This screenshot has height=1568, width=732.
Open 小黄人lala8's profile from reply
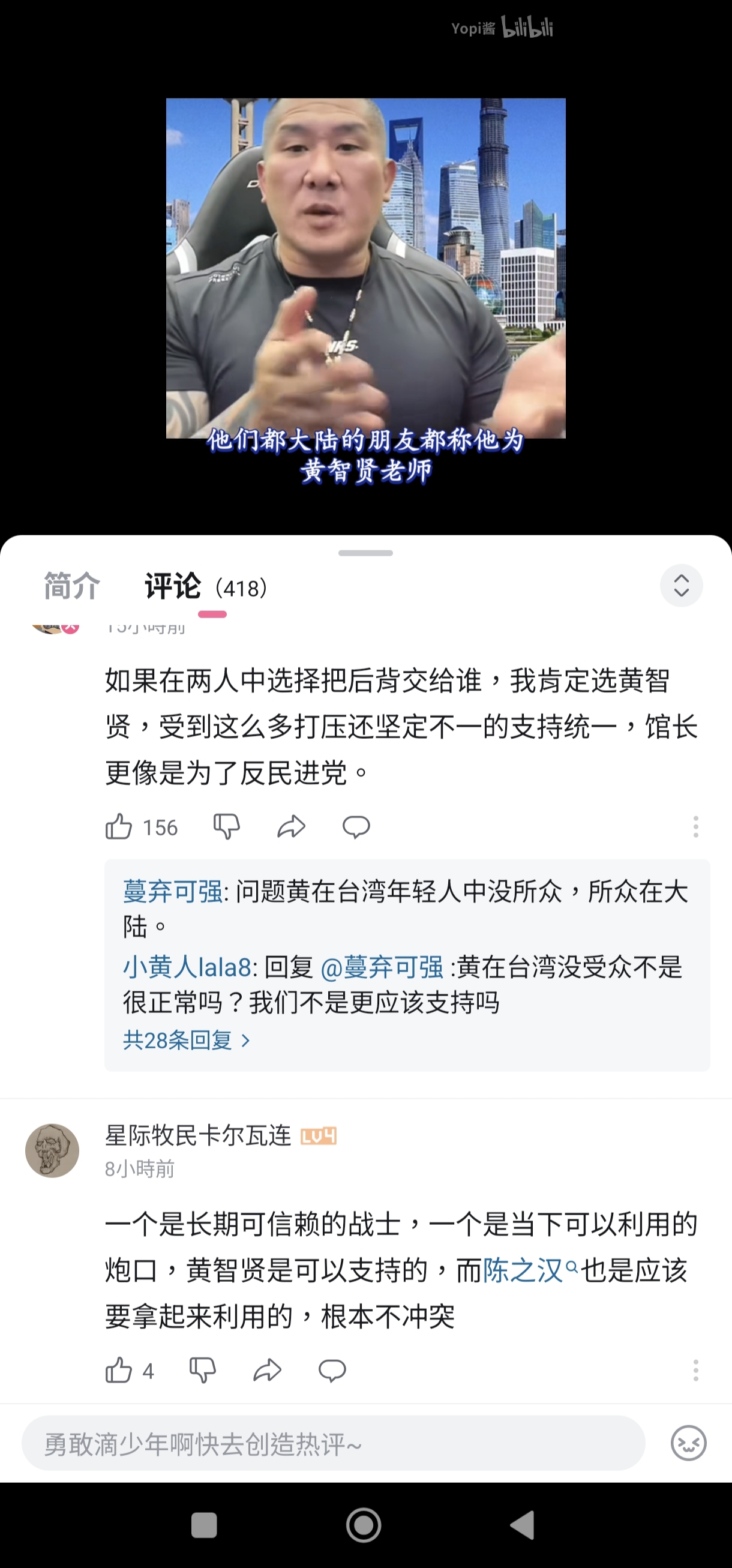[187, 967]
